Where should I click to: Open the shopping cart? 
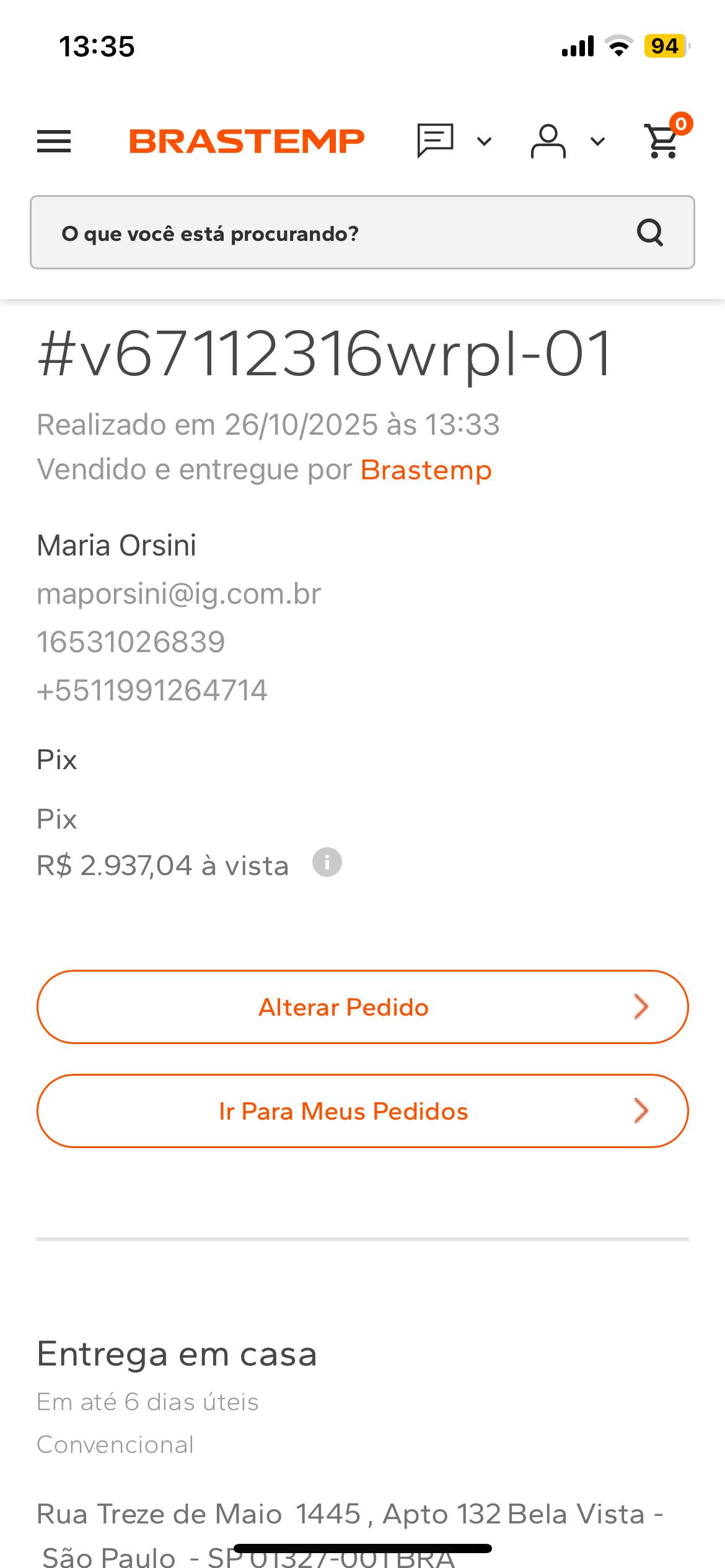pyautogui.click(x=663, y=141)
